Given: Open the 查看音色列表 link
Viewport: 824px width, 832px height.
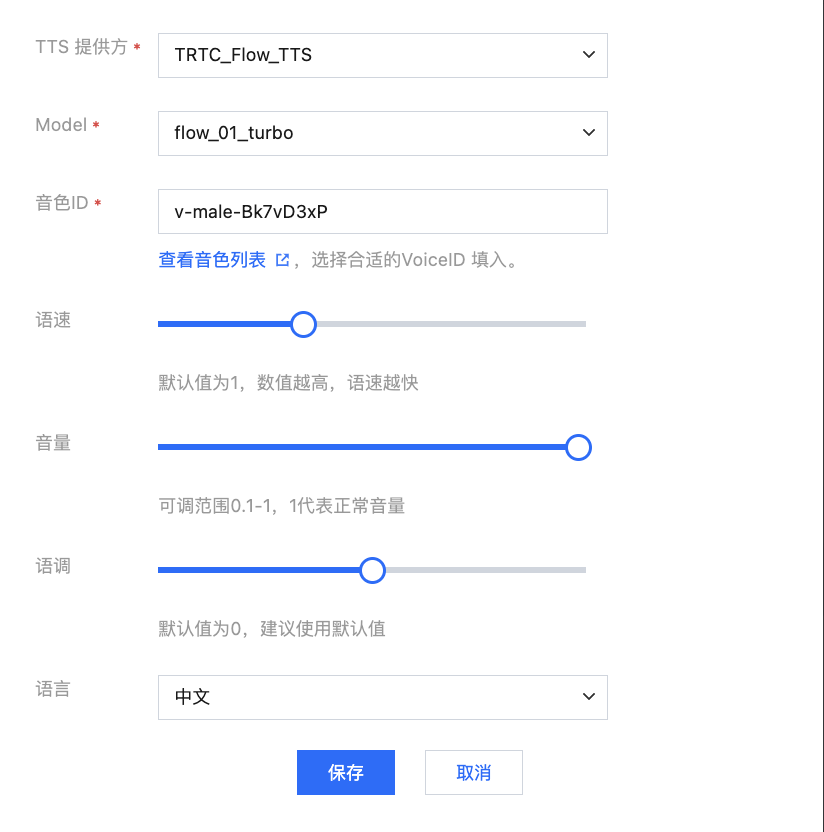Looking at the screenshot, I should pos(213,260).
